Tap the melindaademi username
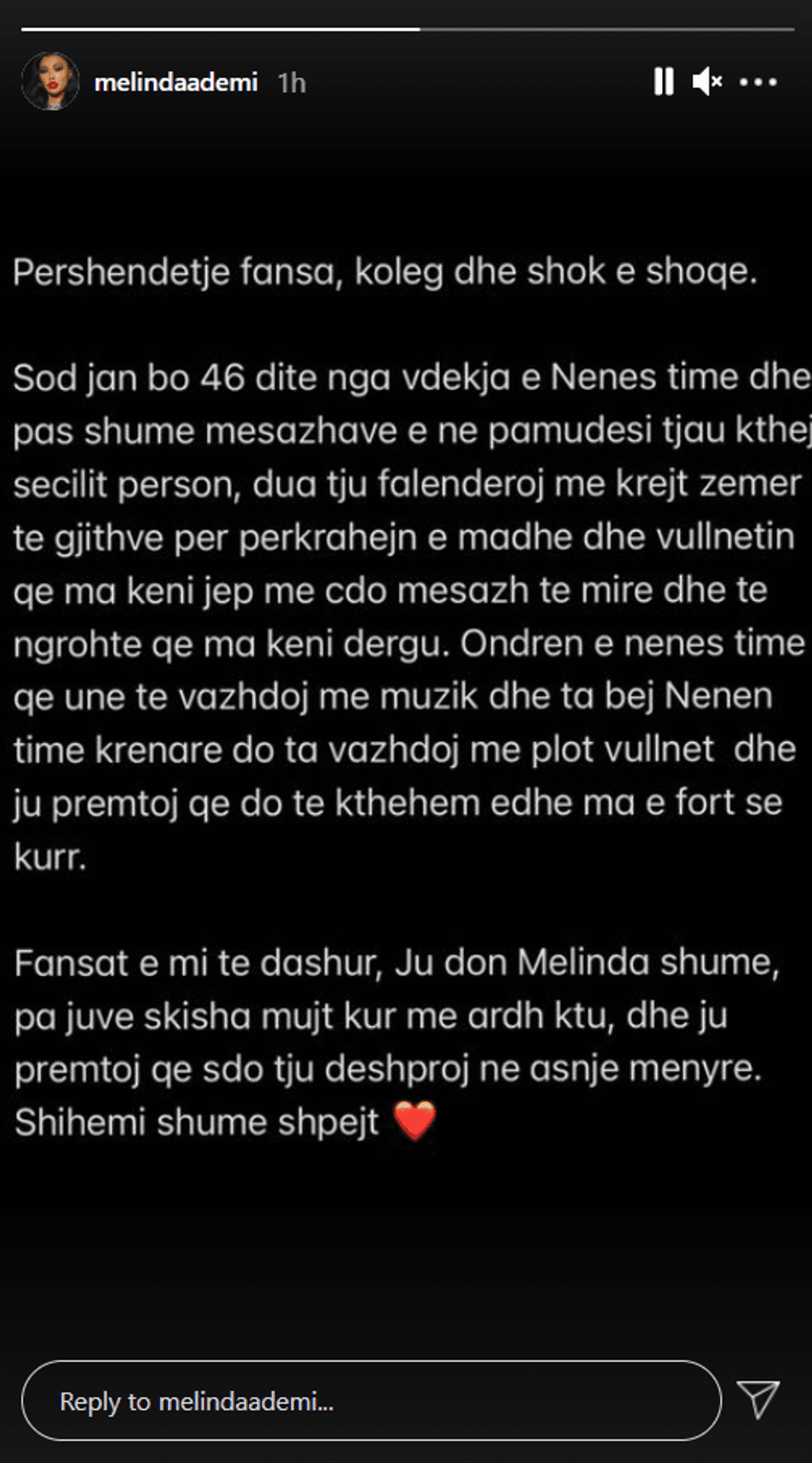 pos(176,82)
